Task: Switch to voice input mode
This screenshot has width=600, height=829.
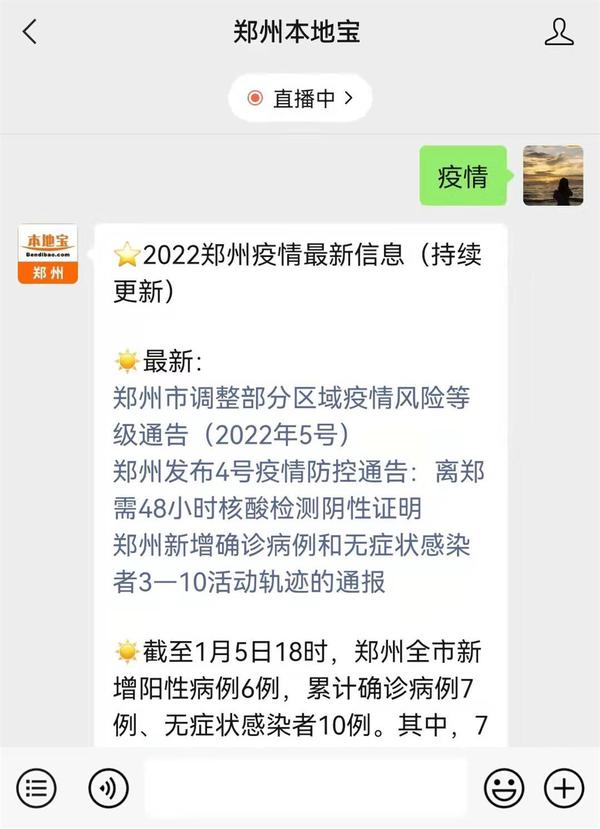Action: click(x=108, y=788)
